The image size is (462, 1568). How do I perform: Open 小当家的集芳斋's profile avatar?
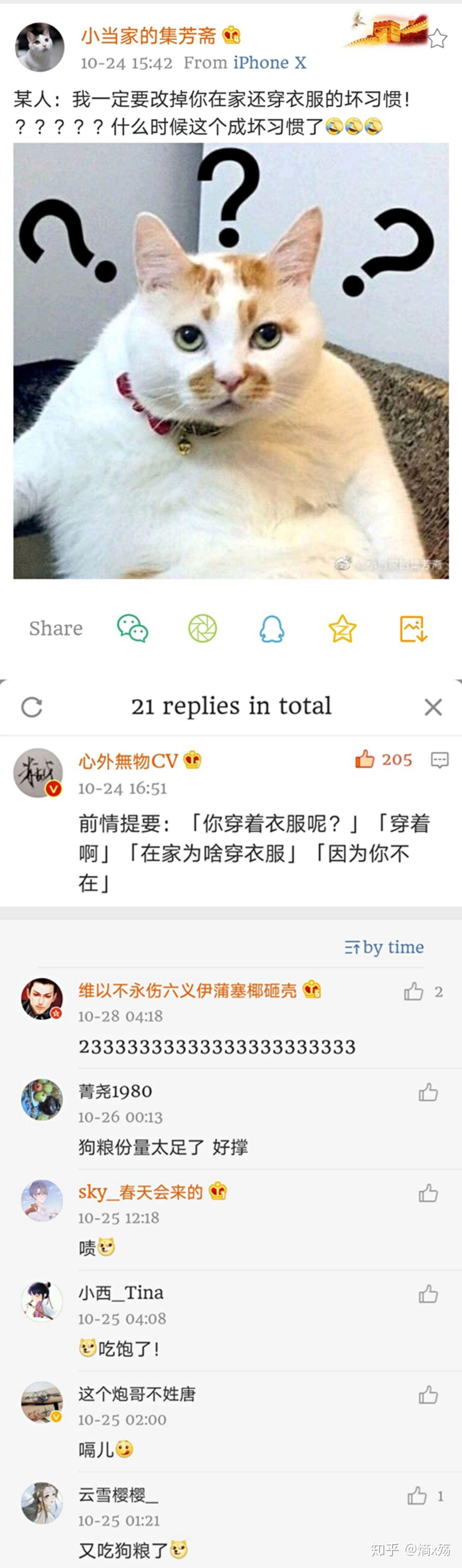[x=40, y=47]
